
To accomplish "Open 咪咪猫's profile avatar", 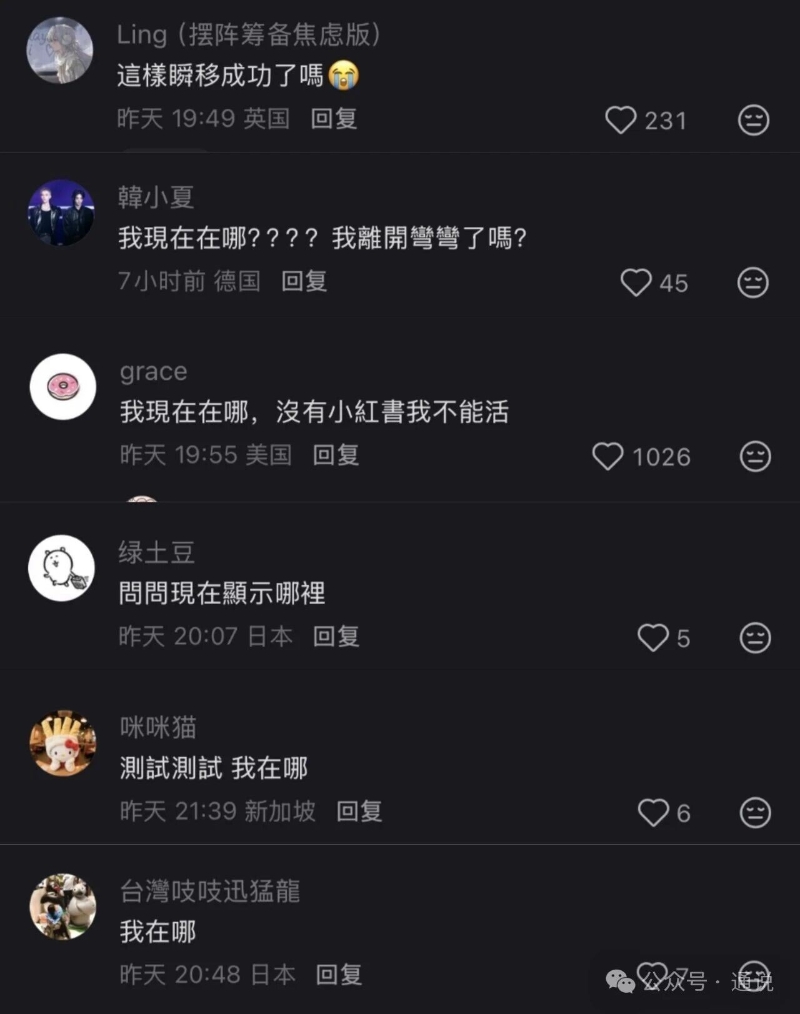I will pyautogui.click(x=62, y=743).
